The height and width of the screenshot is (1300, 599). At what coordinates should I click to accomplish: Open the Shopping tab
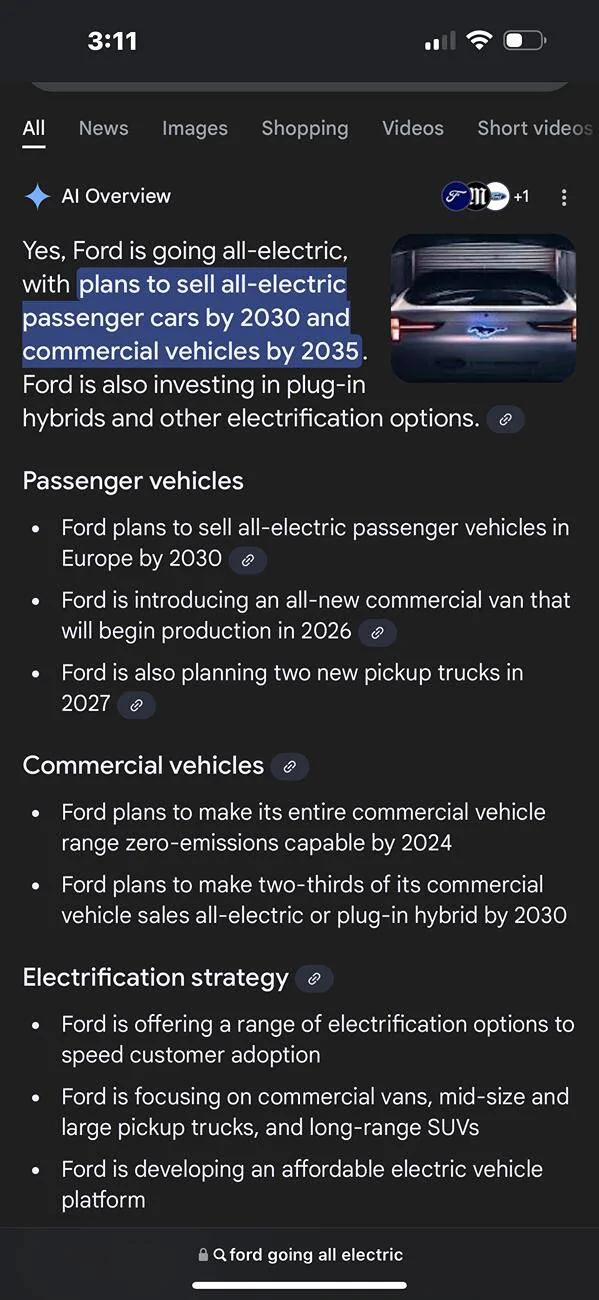305,128
